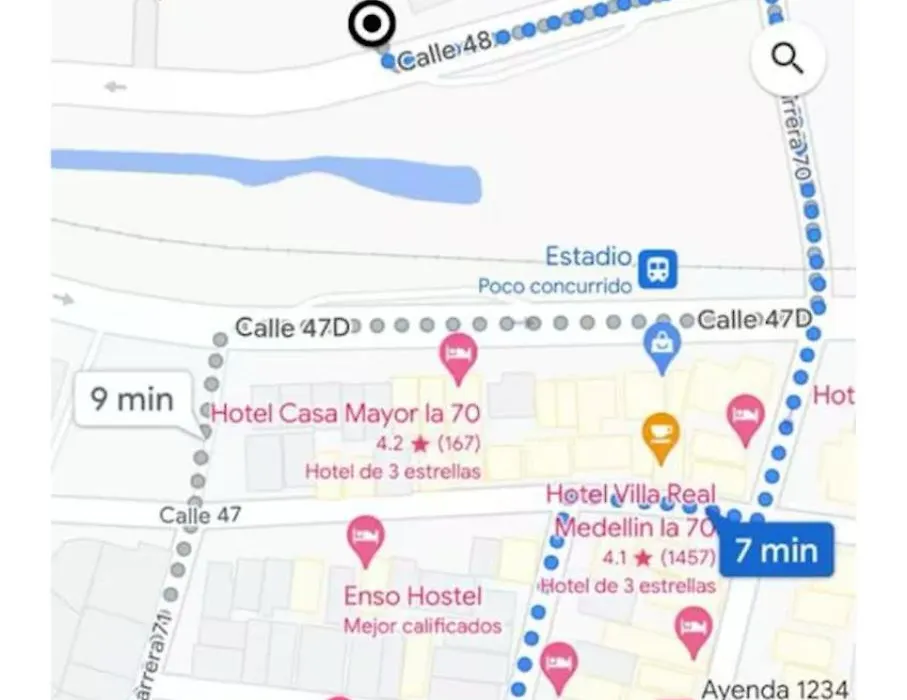
Task: Select the 7 min route label
Action: point(776,550)
